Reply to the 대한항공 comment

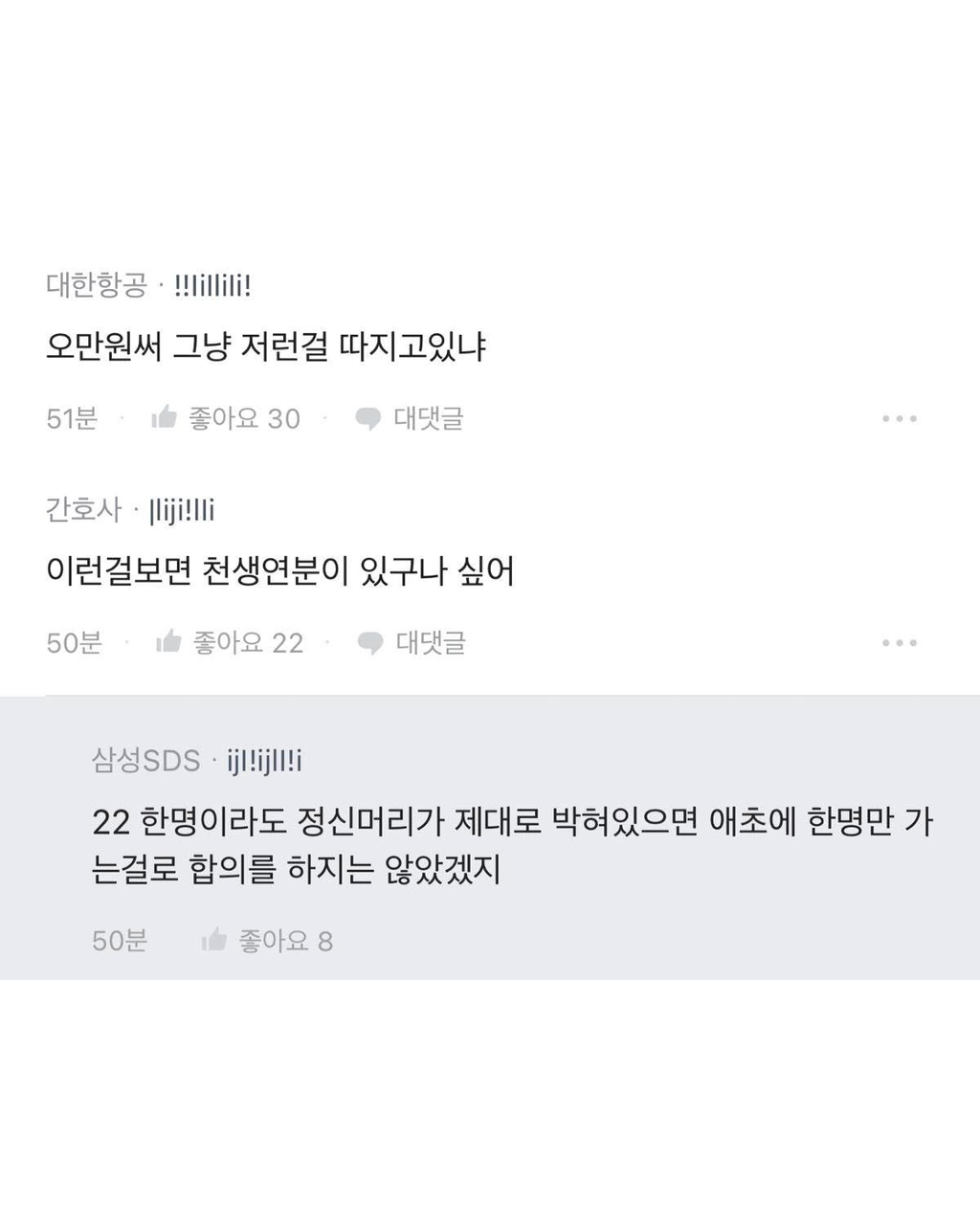click(x=410, y=418)
